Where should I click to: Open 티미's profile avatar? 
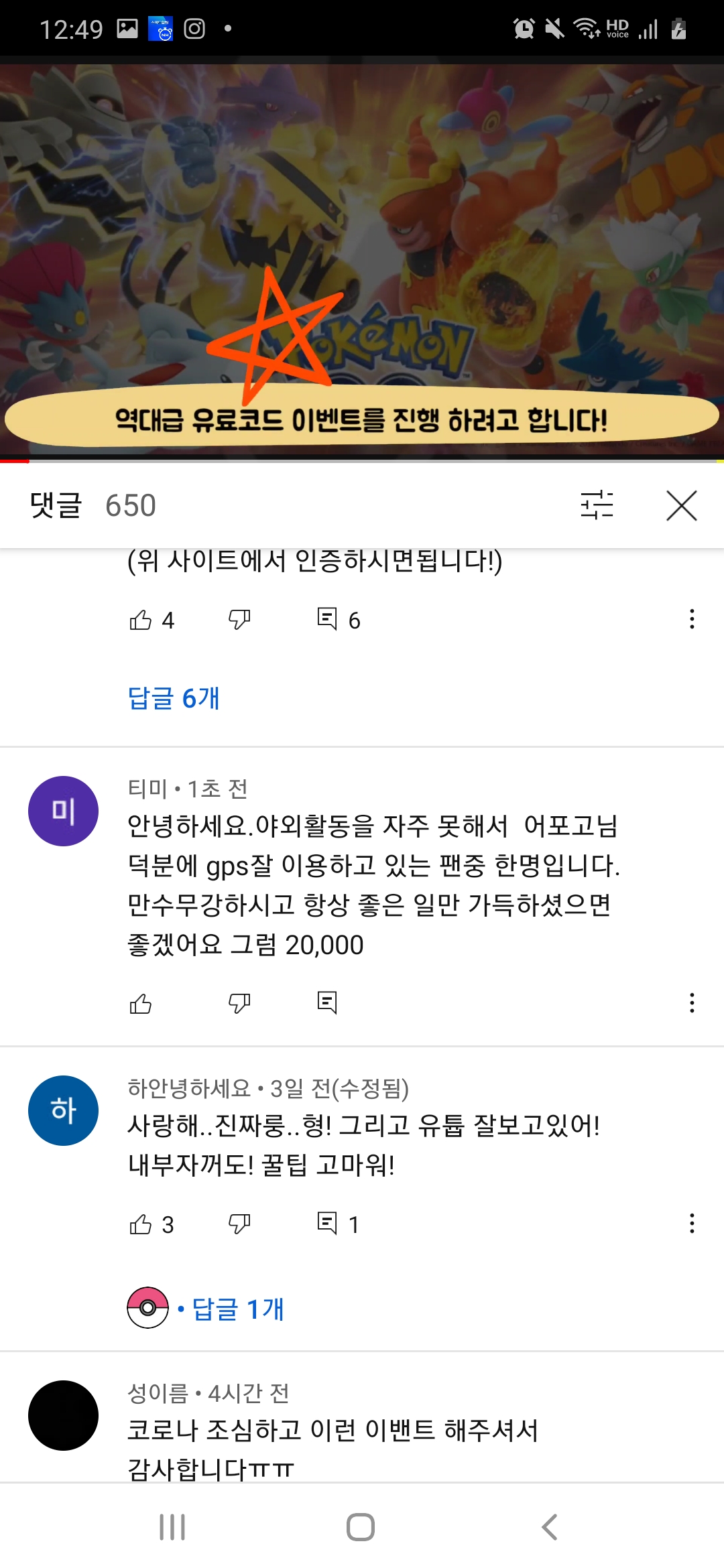[x=63, y=811]
